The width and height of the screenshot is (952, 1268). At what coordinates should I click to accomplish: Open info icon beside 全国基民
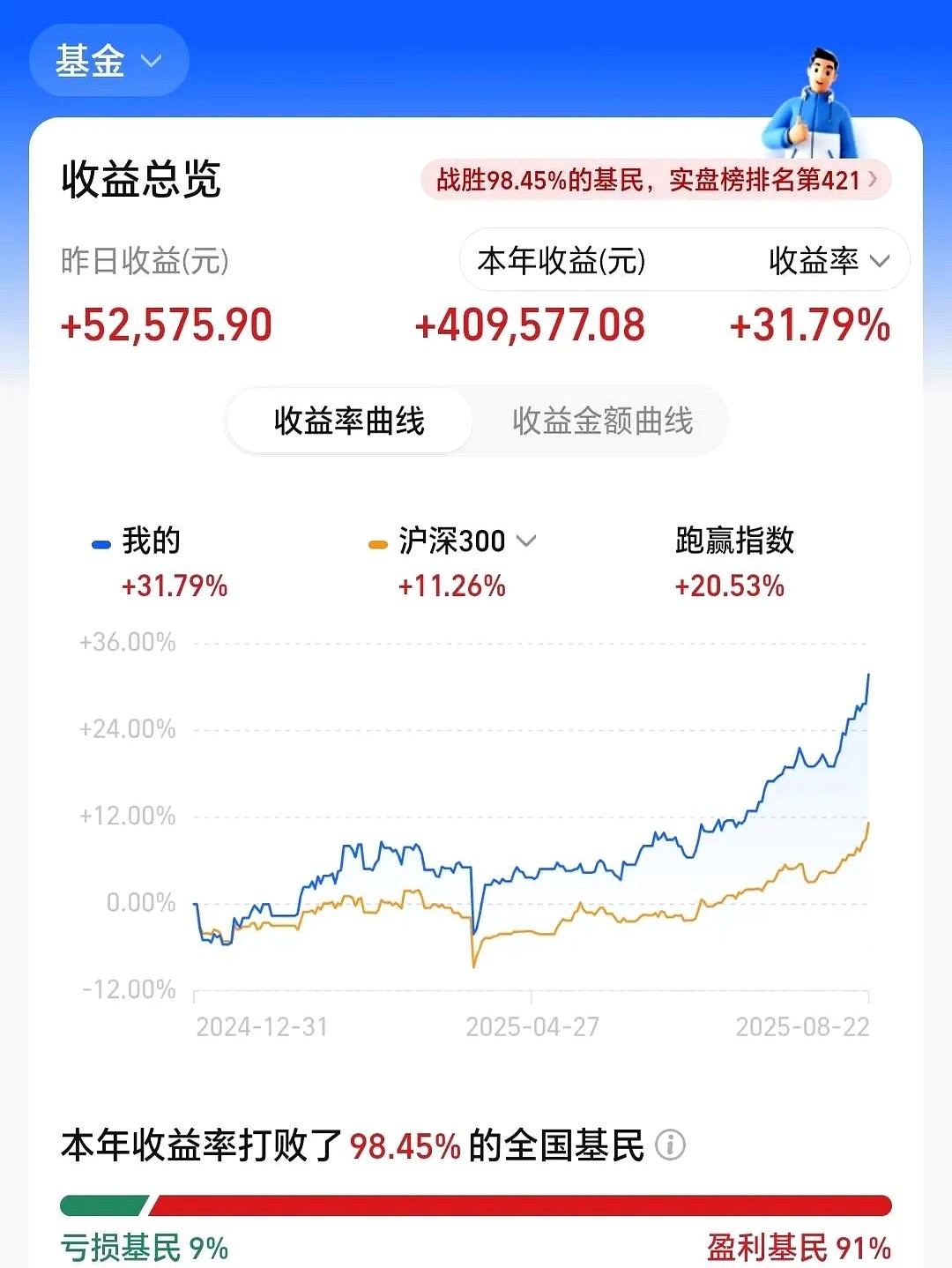pos(670,1145)
